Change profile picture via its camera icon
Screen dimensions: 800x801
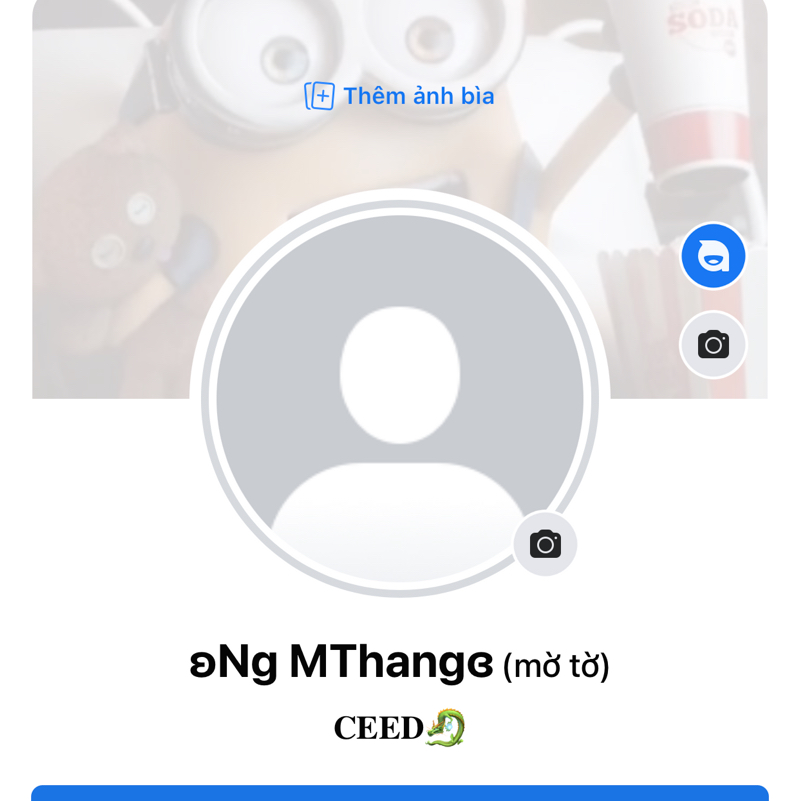click(545, 544)
